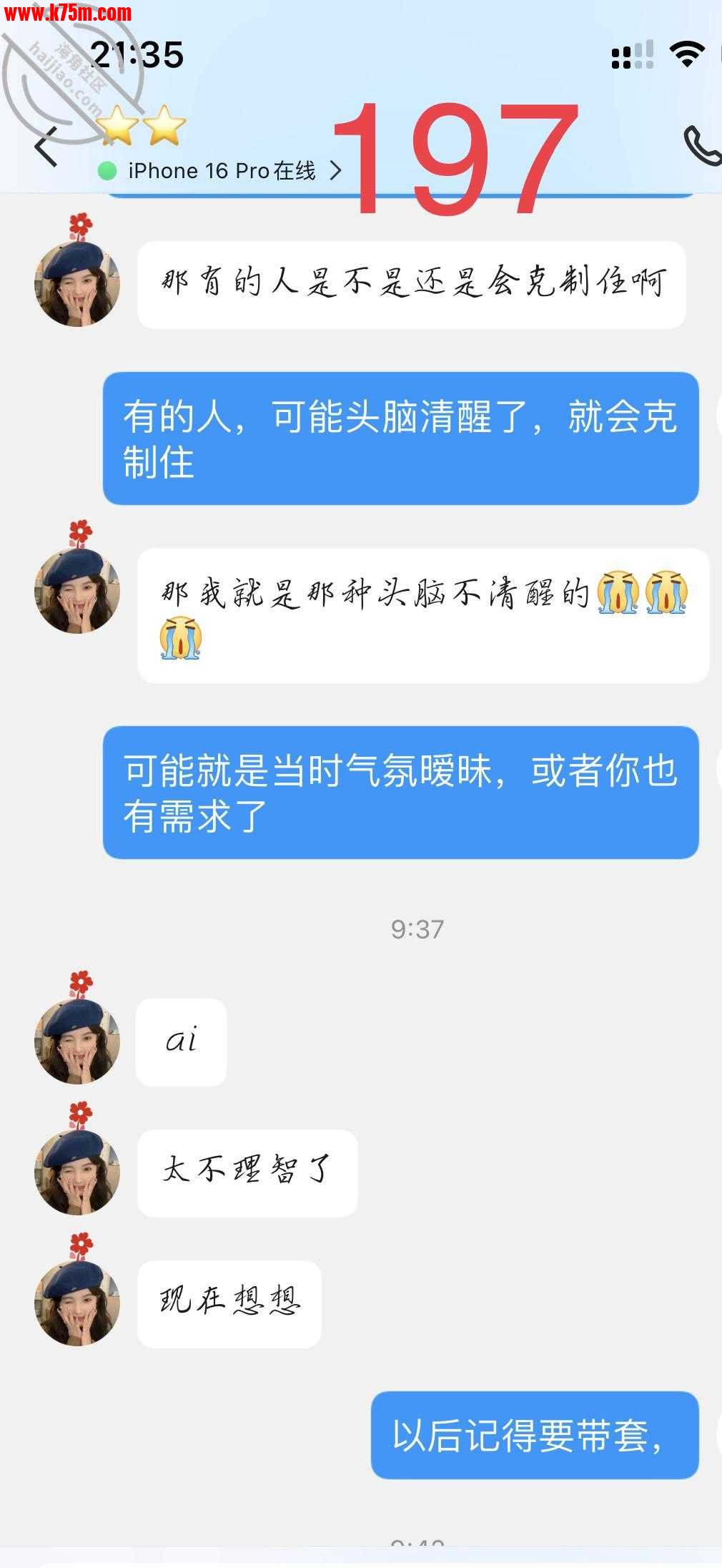Open contact avatar beside the "ai" message
This screenshot has height=1568, width=722.
(x=77, y=1041)
